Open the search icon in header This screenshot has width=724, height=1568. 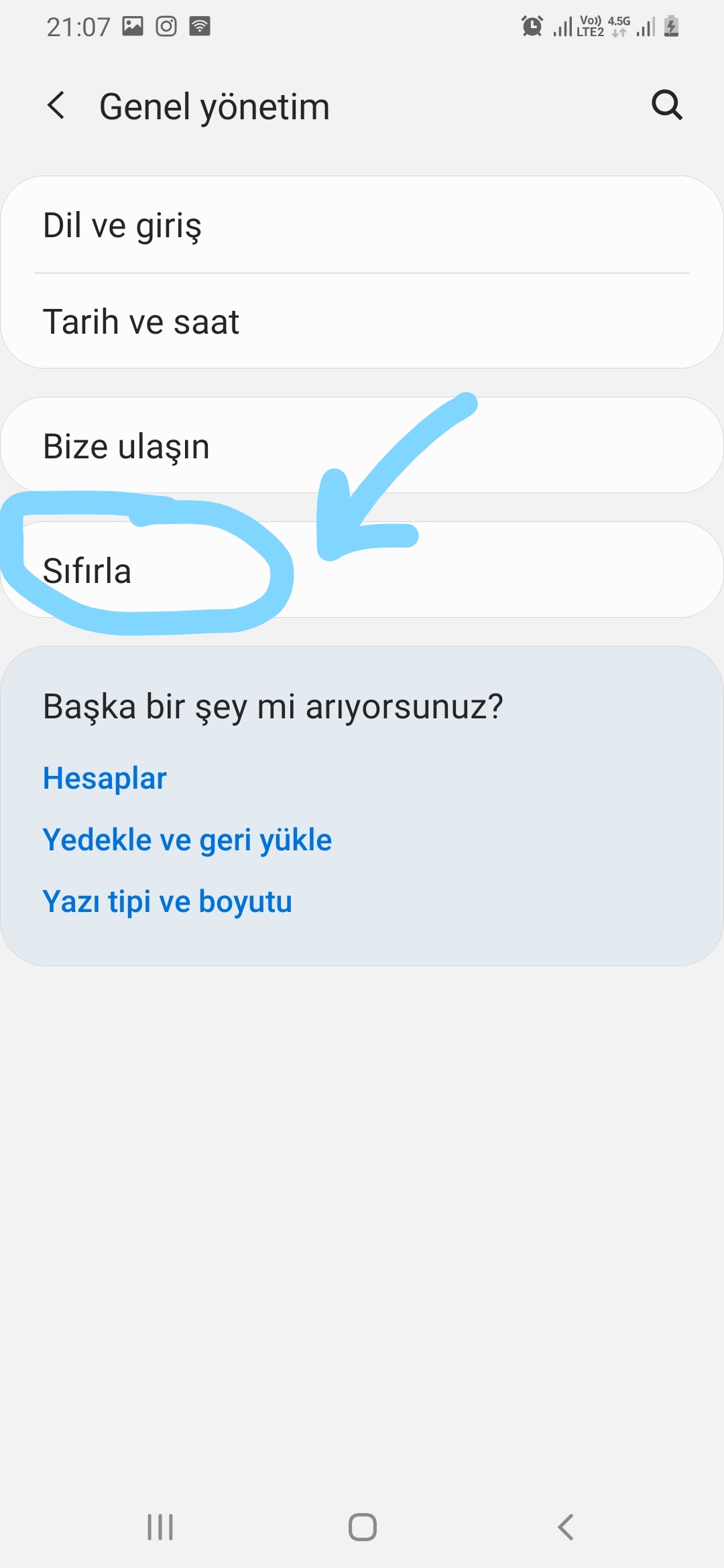(x=666, y=105)
